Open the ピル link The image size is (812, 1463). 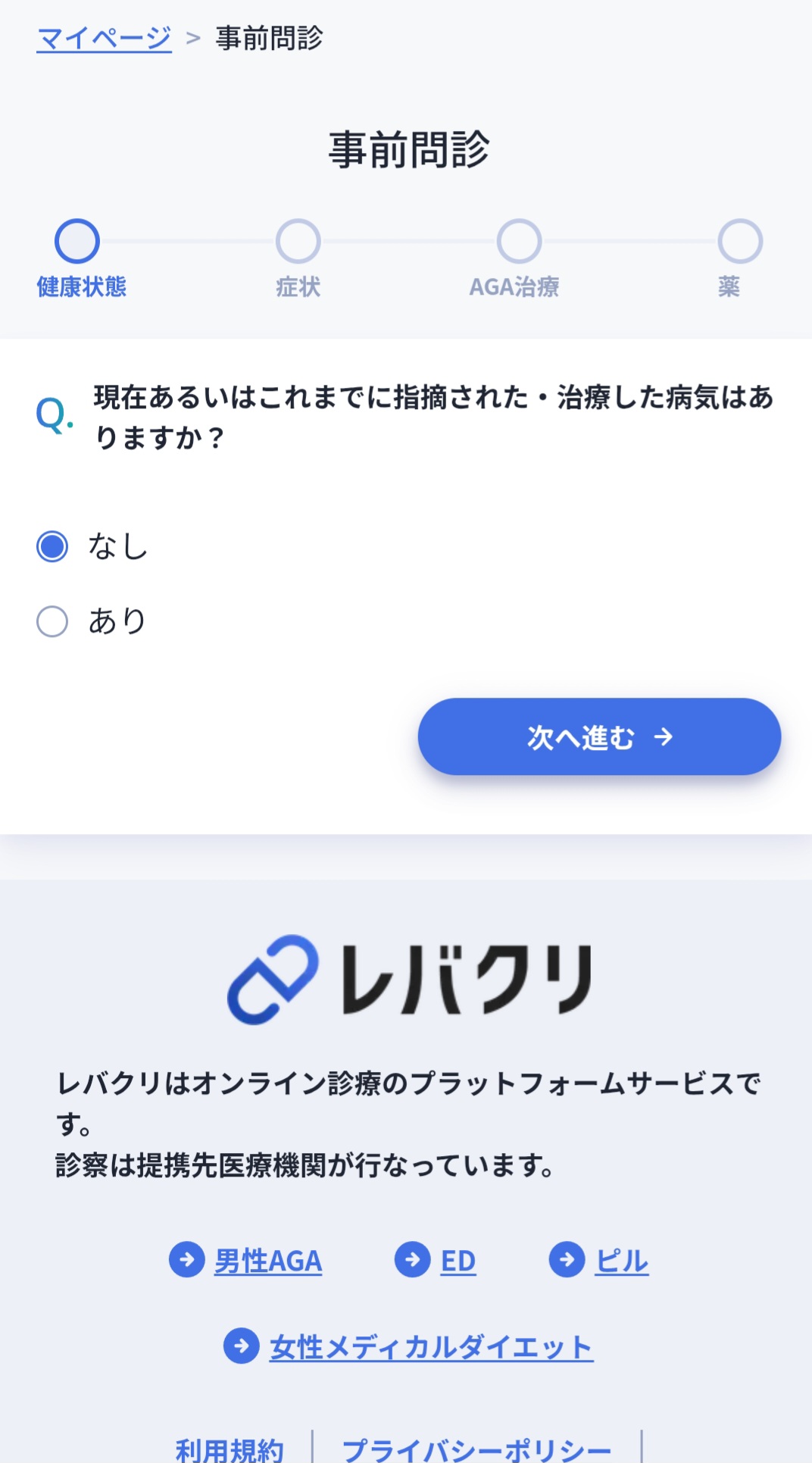[x=621, y=1261]
